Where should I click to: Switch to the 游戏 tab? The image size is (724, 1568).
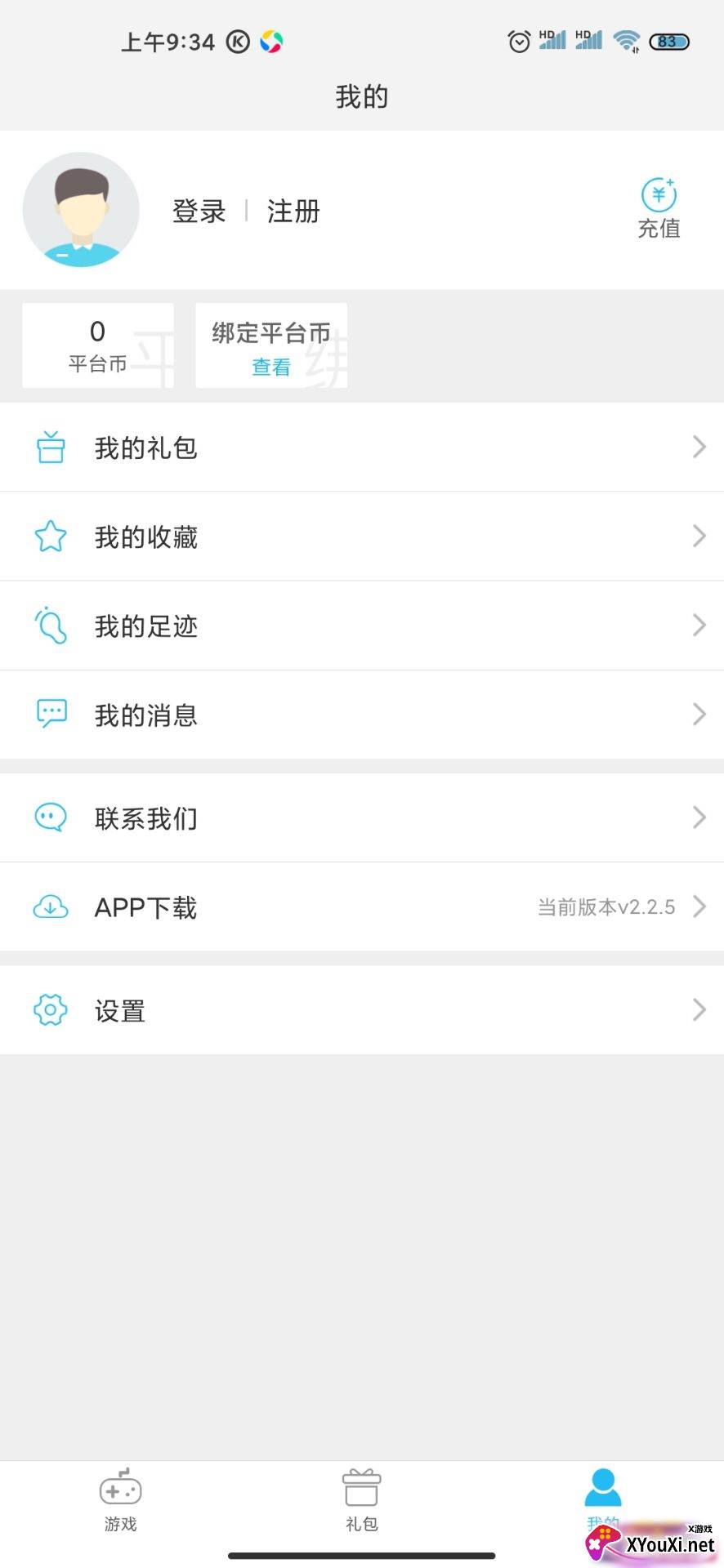pos(120,1499)
